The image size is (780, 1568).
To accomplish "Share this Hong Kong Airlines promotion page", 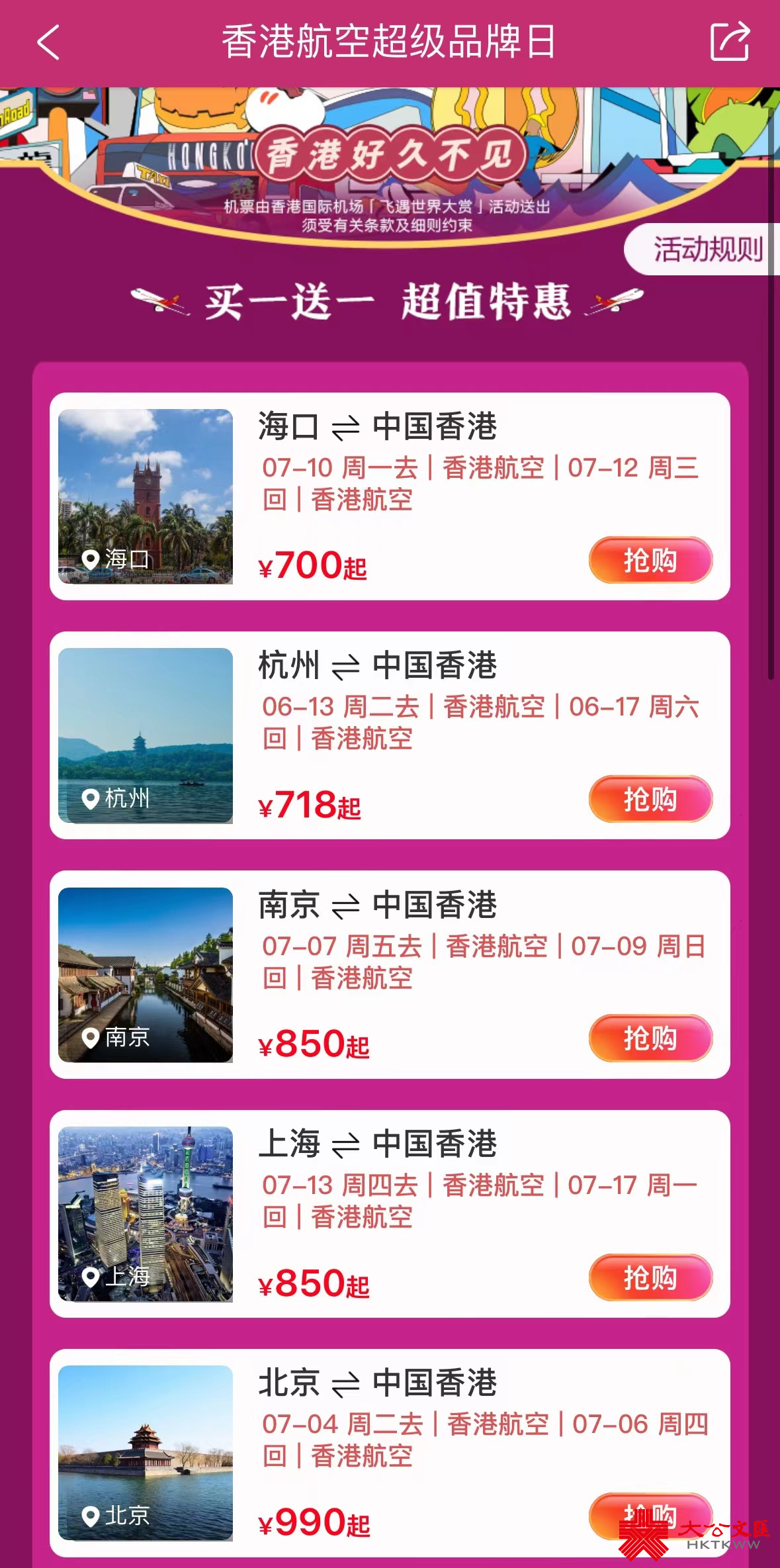I will pos(730,42).
